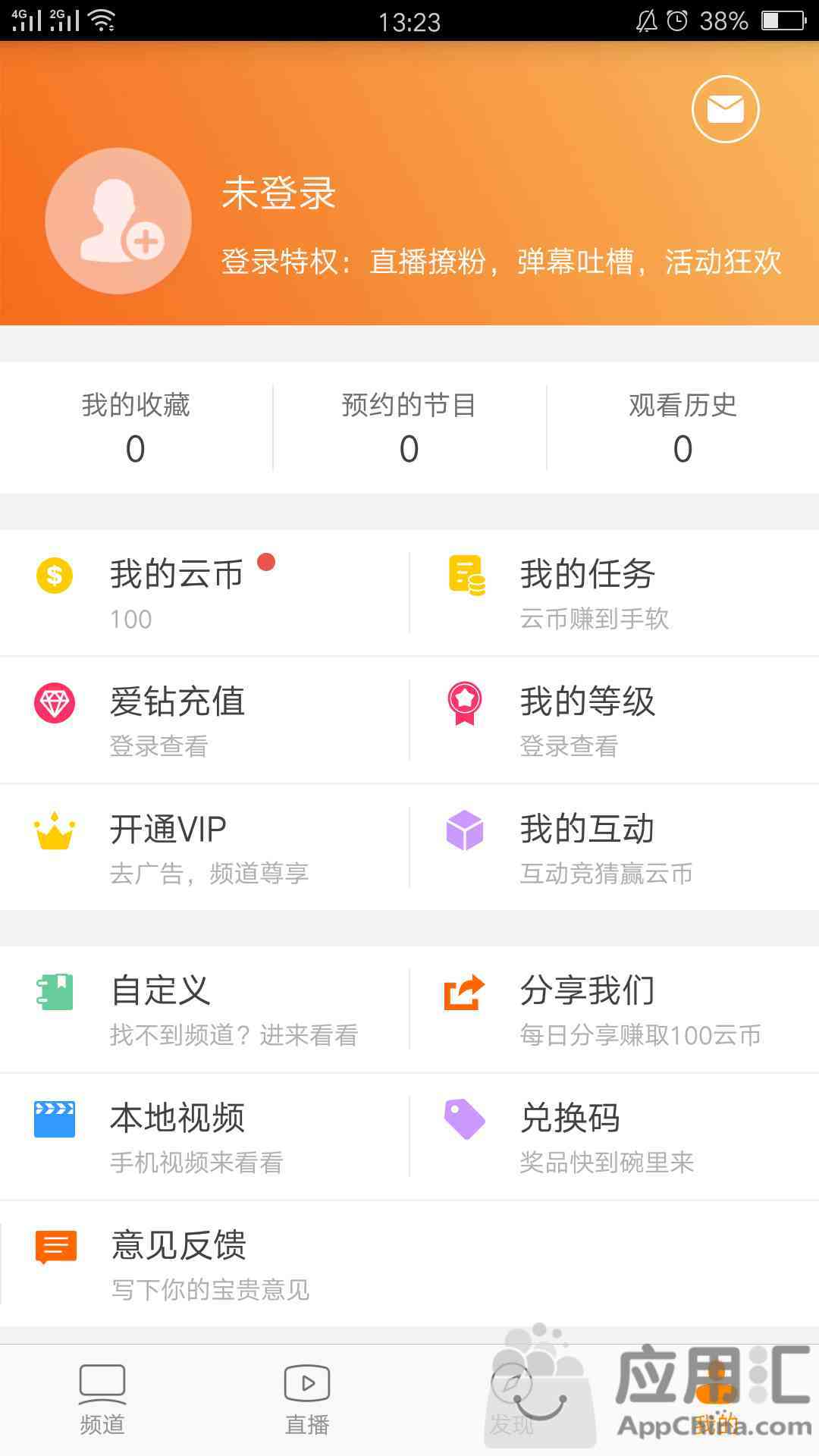
Task: Tap 分享我们 to share the app
Action: point(614,1009)
